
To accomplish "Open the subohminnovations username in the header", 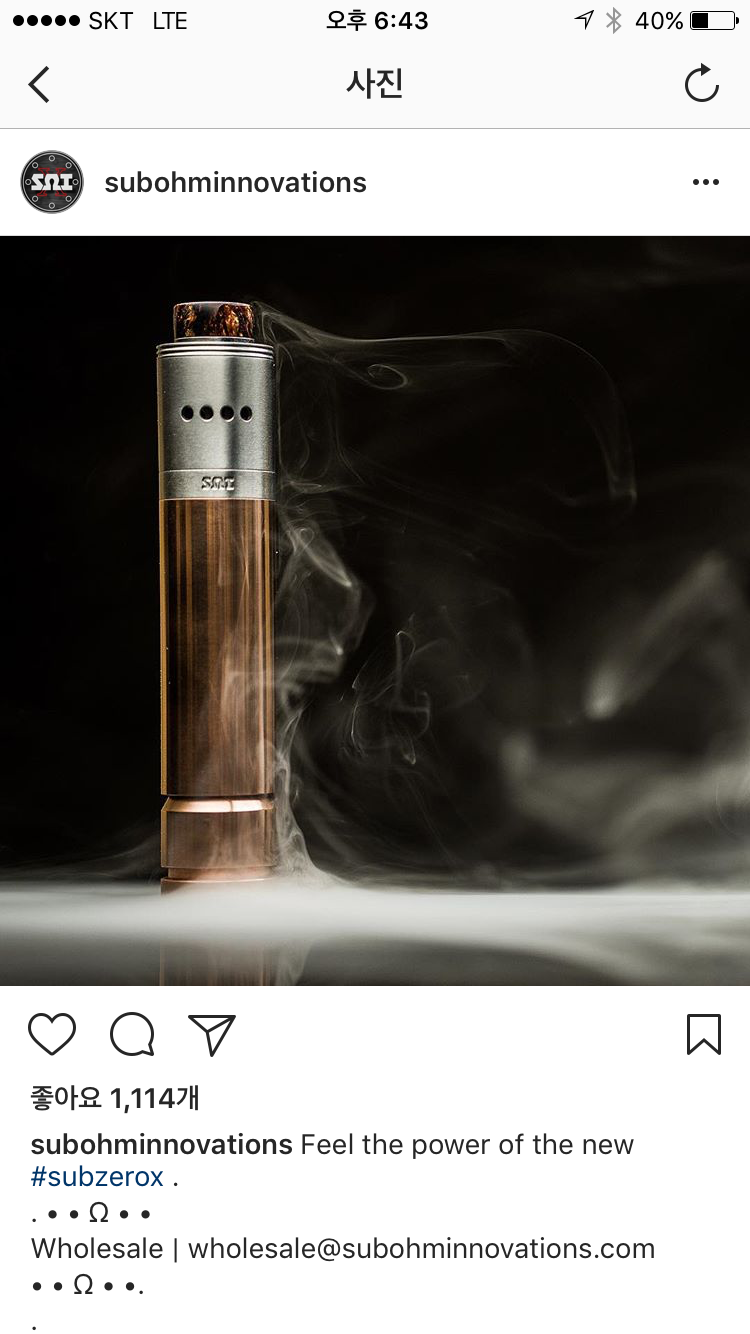I will point(235,183).
